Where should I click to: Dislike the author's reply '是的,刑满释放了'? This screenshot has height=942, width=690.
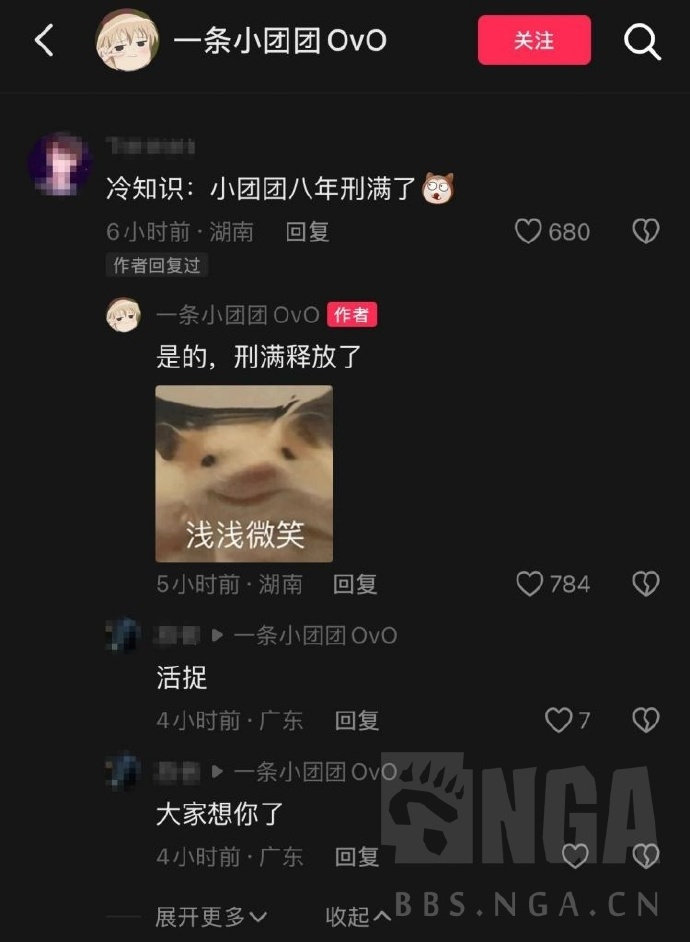646,584
